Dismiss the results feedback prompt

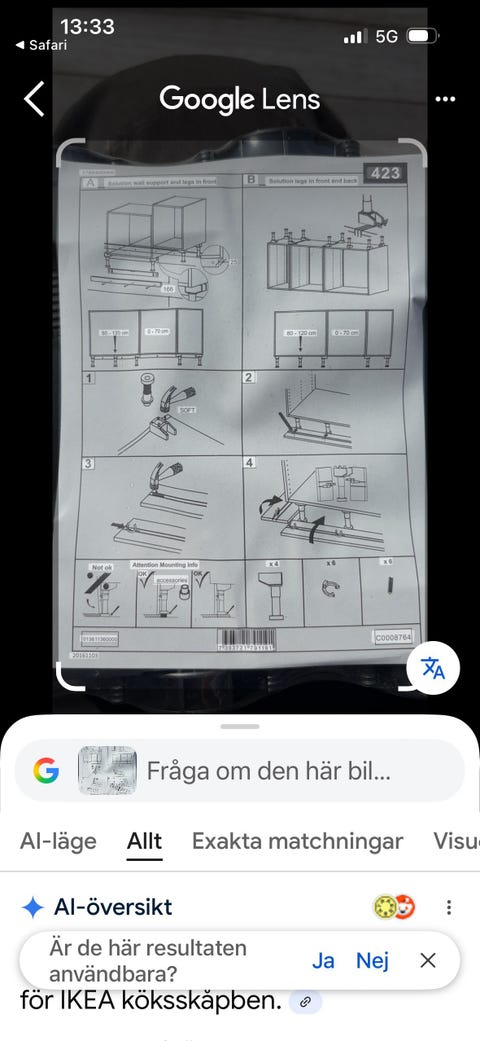(428, 961)
